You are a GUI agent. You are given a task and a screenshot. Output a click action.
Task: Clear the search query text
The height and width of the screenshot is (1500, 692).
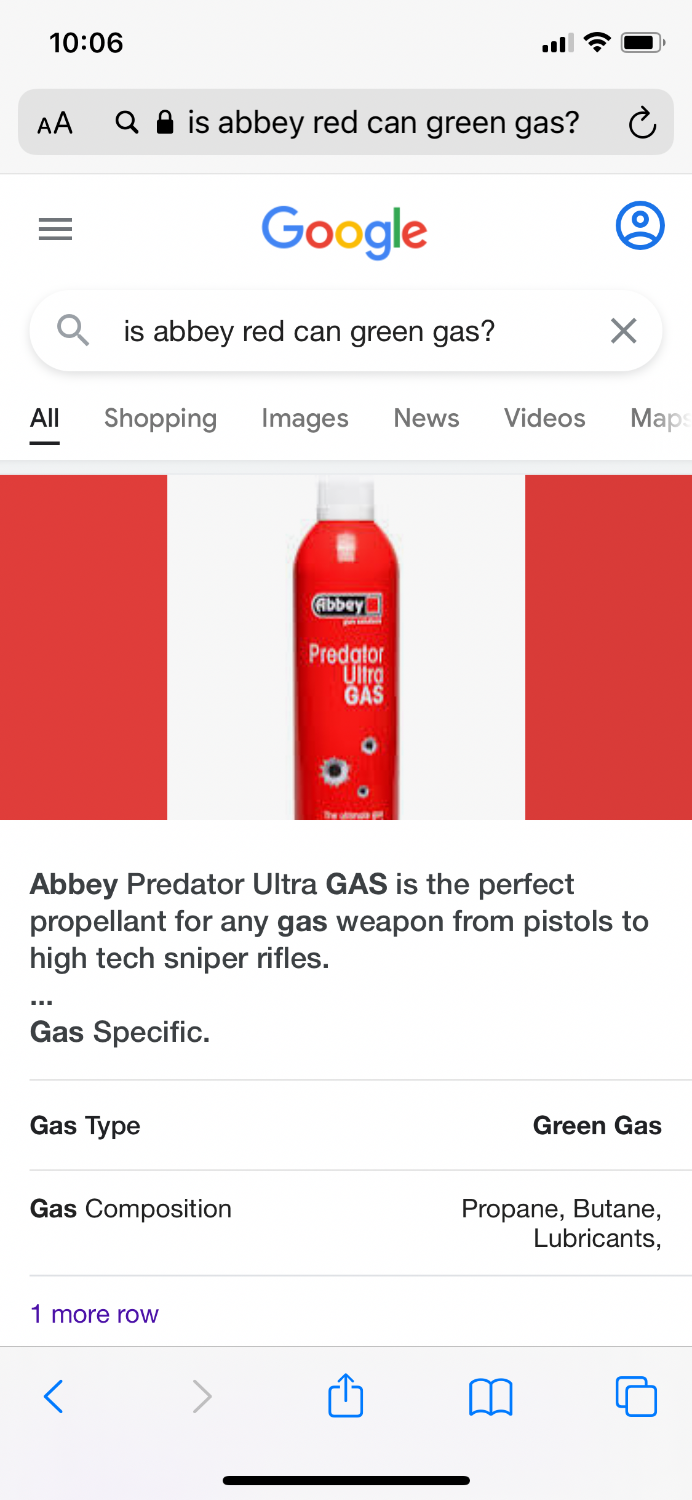[623, 331]
